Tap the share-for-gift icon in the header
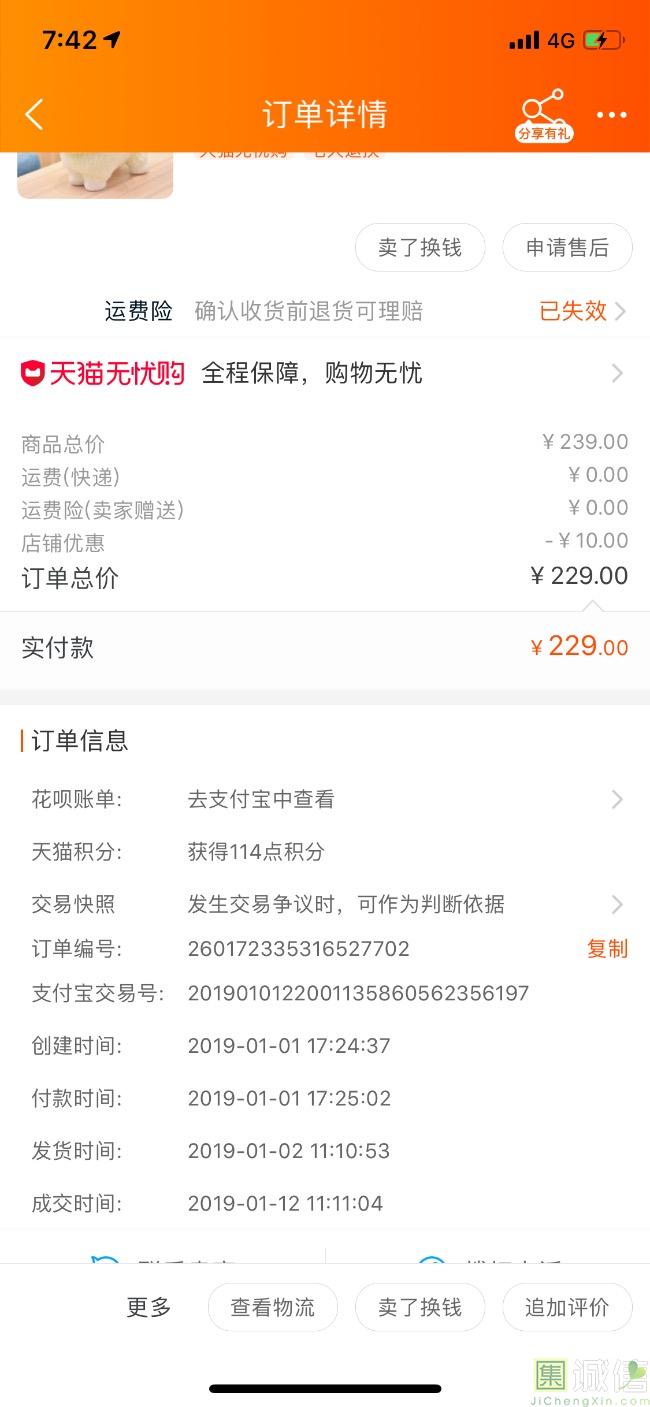Screen dimensions: 650x1407 point(544,115)
